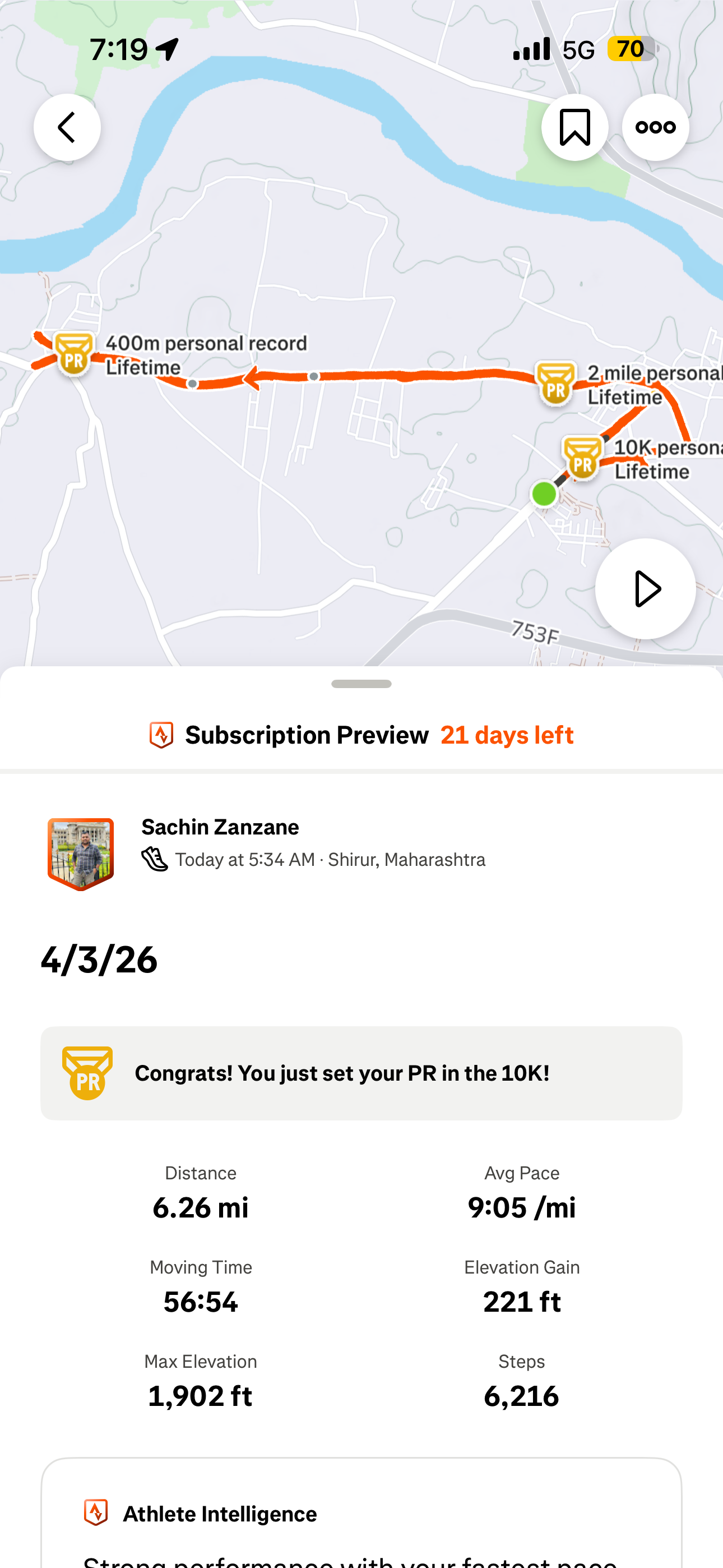
Task: Play the route flyover animation
Action: tap(645, 589)
